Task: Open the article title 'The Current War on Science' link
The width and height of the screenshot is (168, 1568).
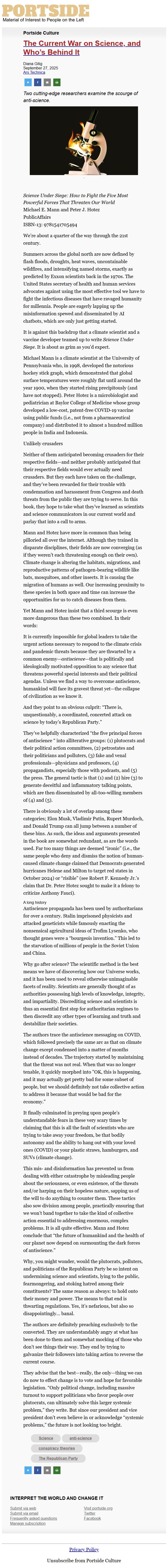Action: point(82,48)
